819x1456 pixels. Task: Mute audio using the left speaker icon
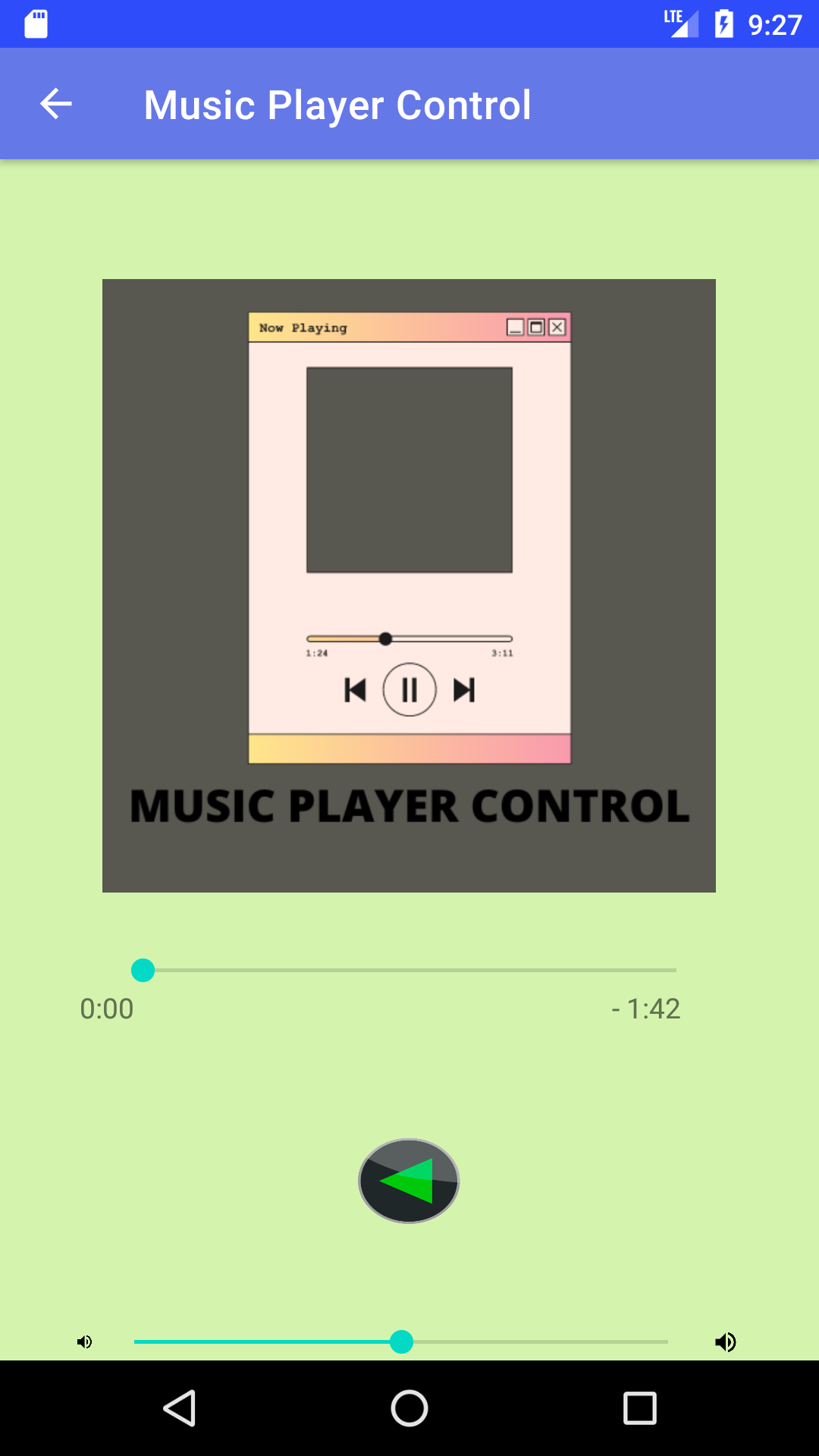point(83,1342)
